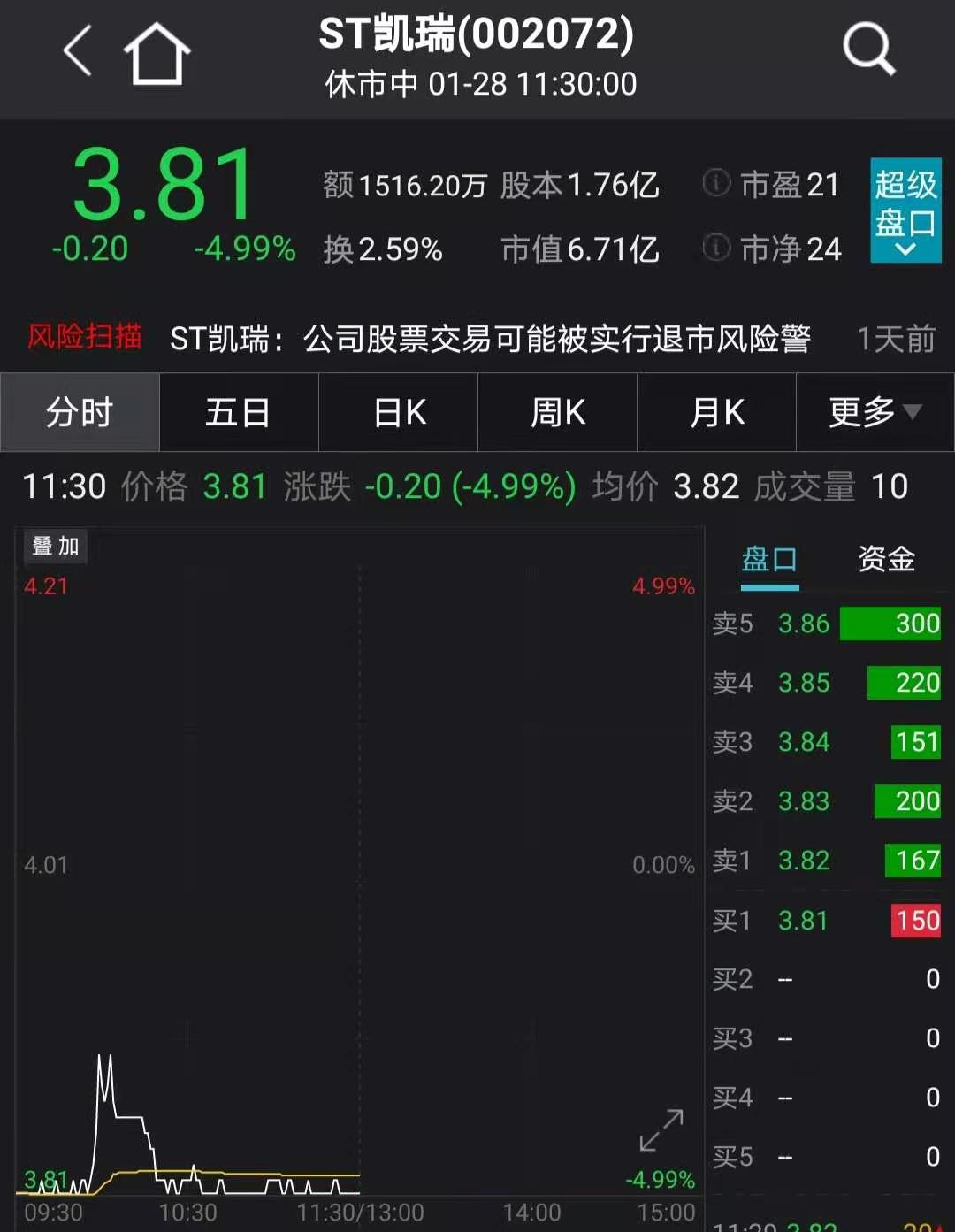
Task: Tap the 市盈 info icon
Action: [x=716, y=183]
